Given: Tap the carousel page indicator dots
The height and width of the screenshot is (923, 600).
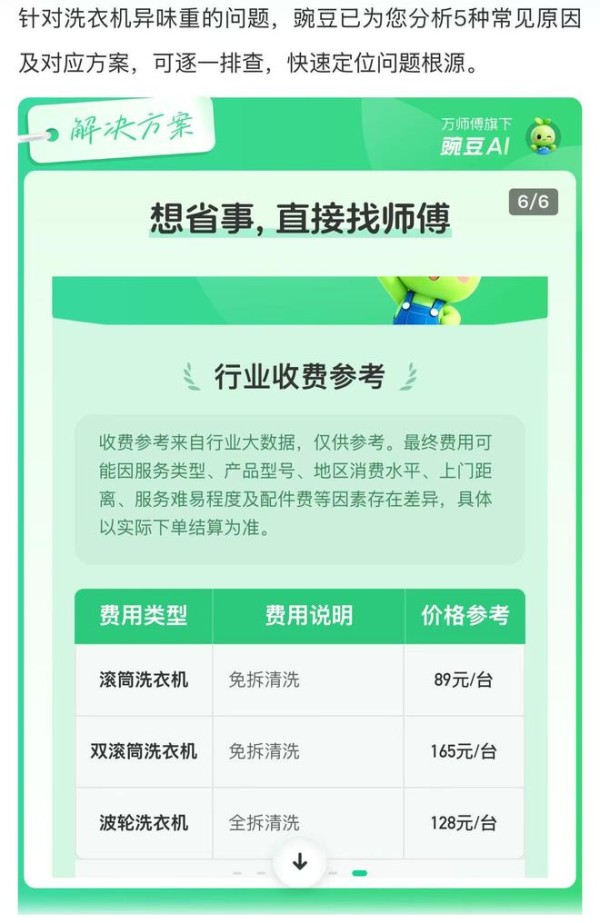Looking at the screenshot, I should coord(358,873).
